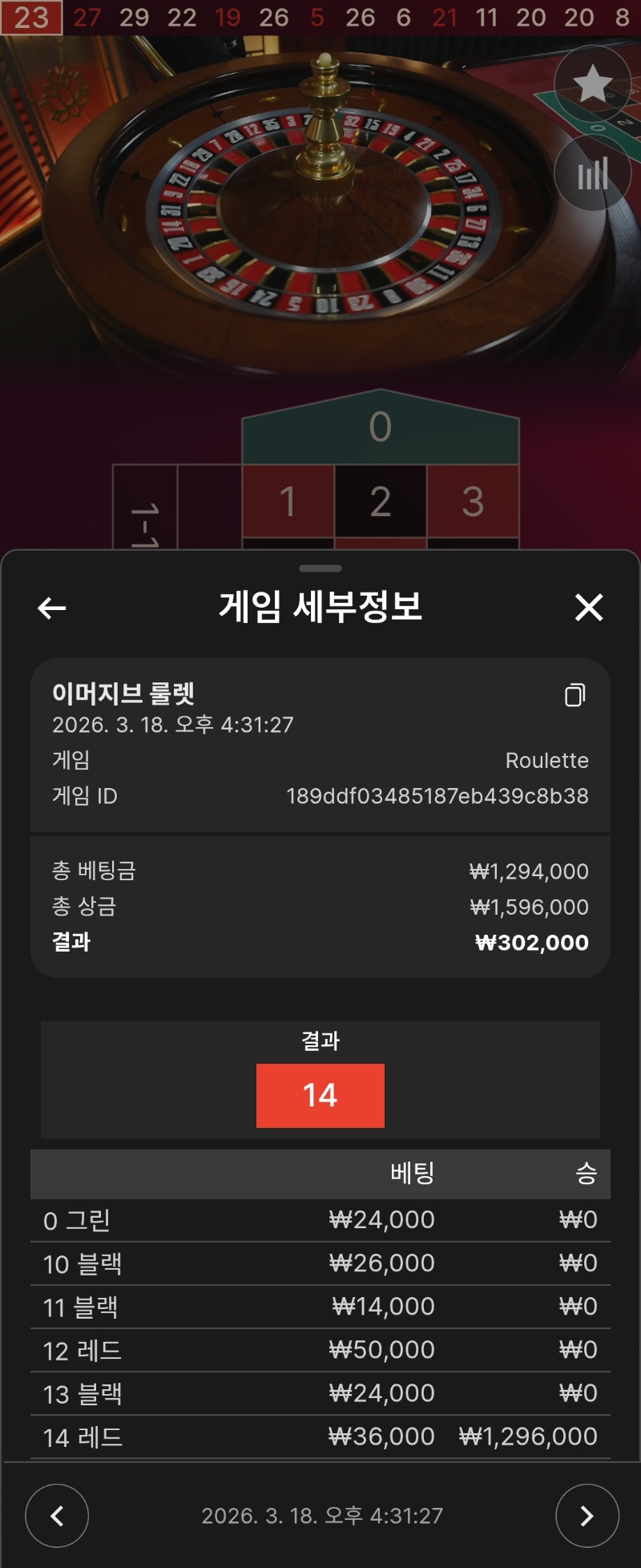View the previous game round
641x1568 pixels.
point(57,1515)
